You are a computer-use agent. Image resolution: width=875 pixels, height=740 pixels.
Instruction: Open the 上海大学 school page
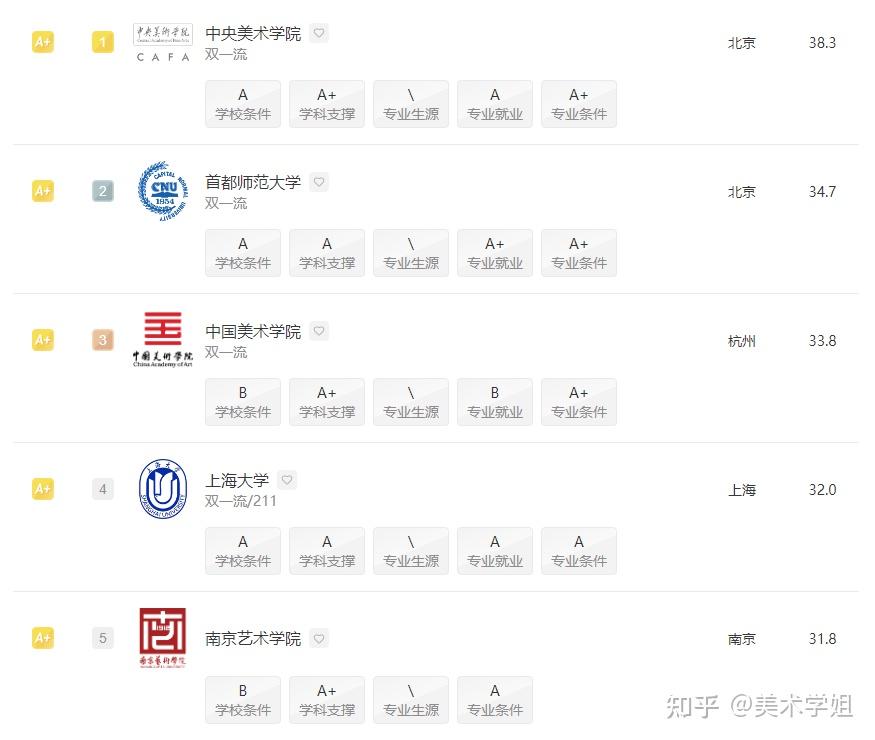click(x=236, y=480)
